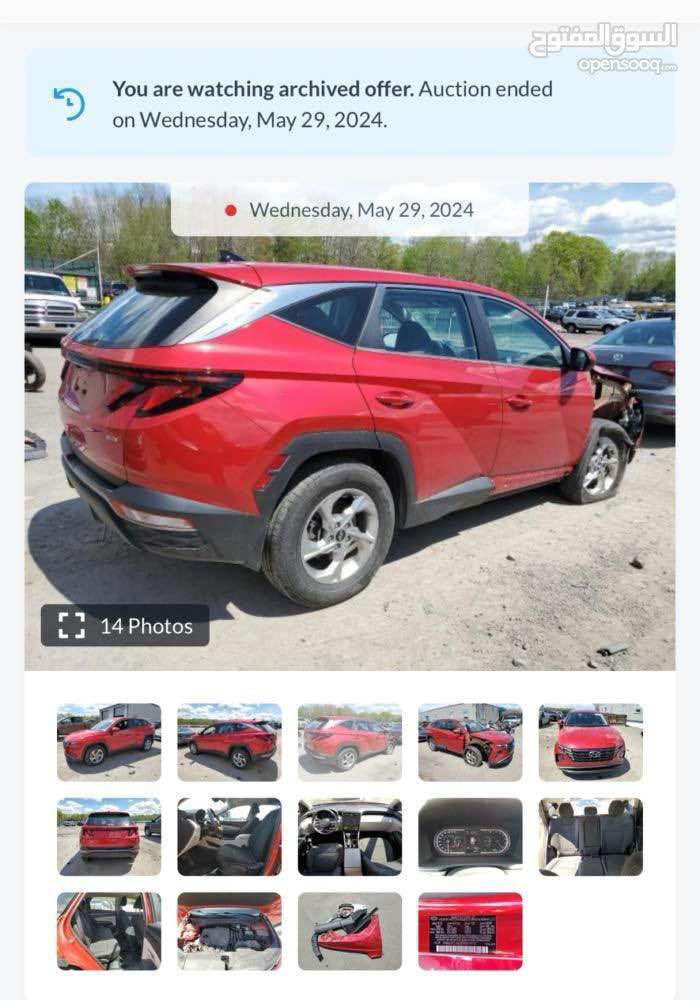Viewport: 700px width, 1000px height.
Task: View the driver seat interior thumbnail
Action: coord(229,836)
